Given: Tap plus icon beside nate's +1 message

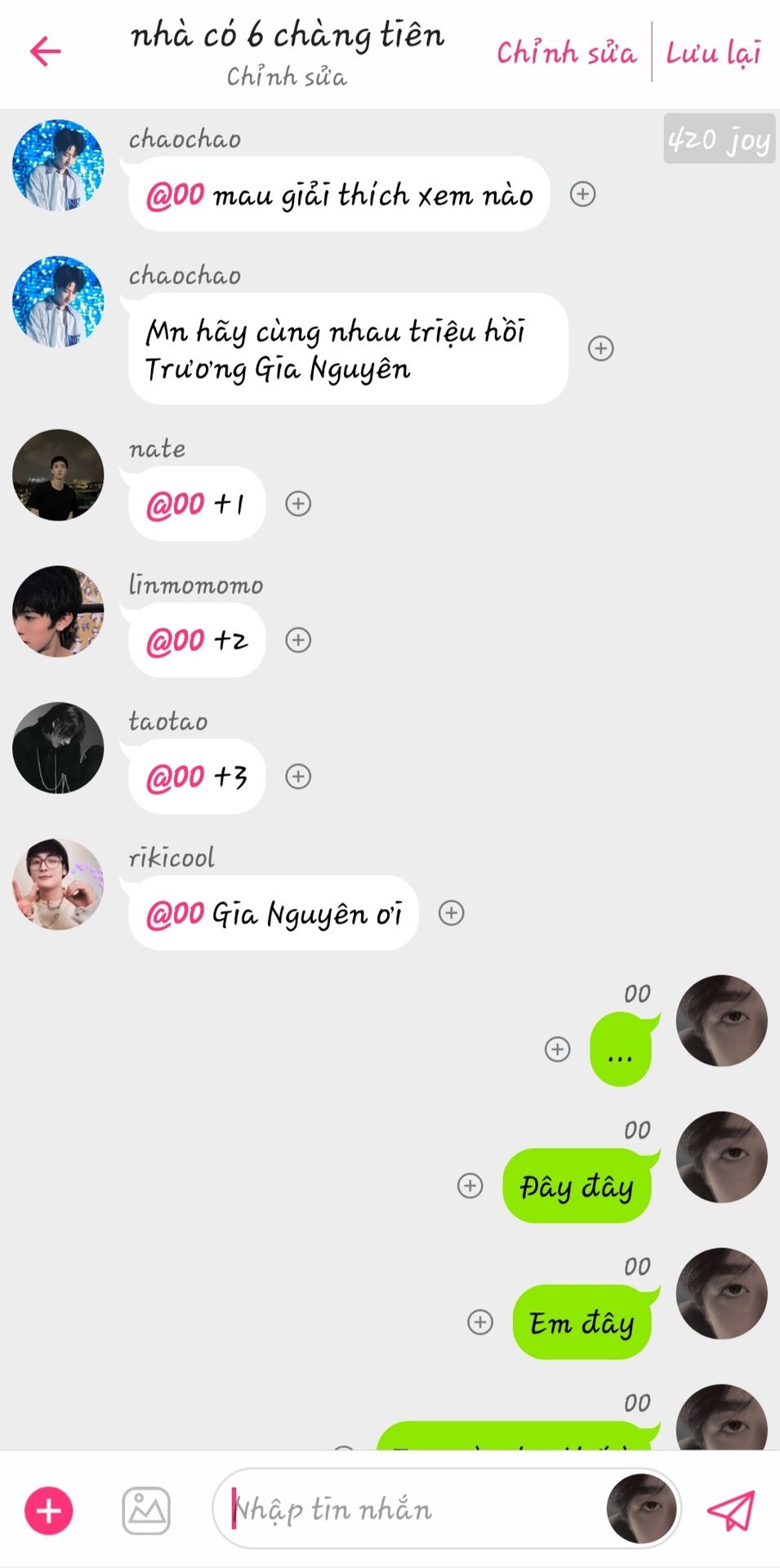Looking at the screenshot, I should 298,504.
